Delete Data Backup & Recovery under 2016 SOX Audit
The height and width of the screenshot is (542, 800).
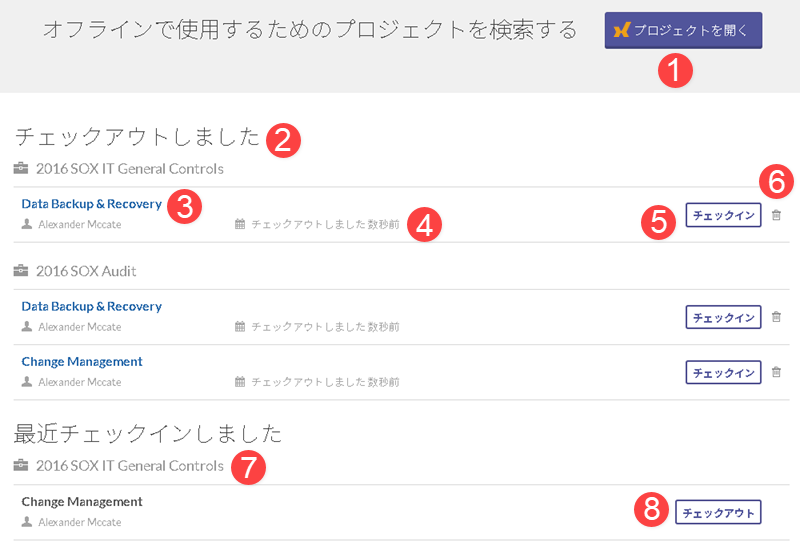coord(777,317)
